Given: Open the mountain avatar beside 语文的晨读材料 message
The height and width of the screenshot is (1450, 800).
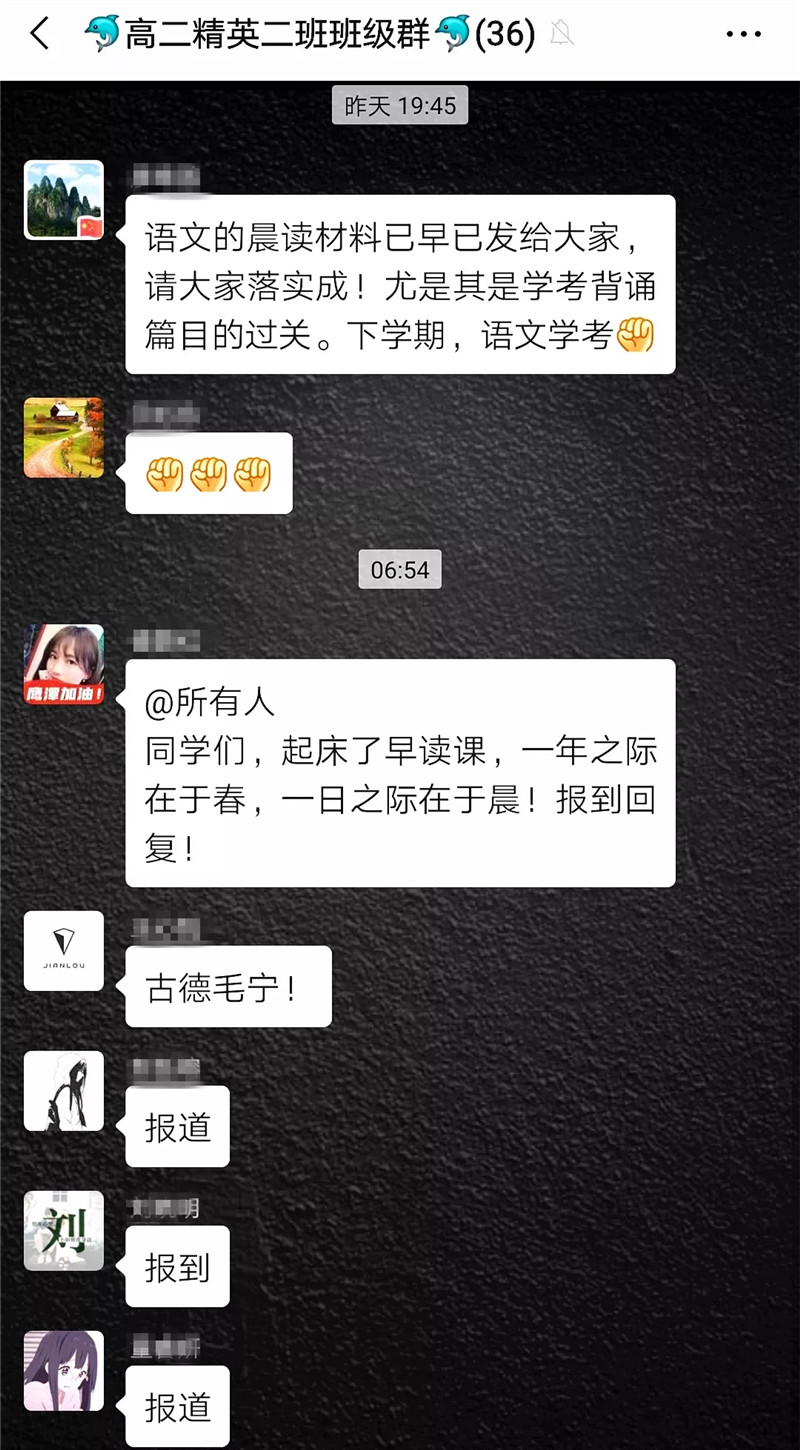Looking at the screenshot, I should click(64, 200).
